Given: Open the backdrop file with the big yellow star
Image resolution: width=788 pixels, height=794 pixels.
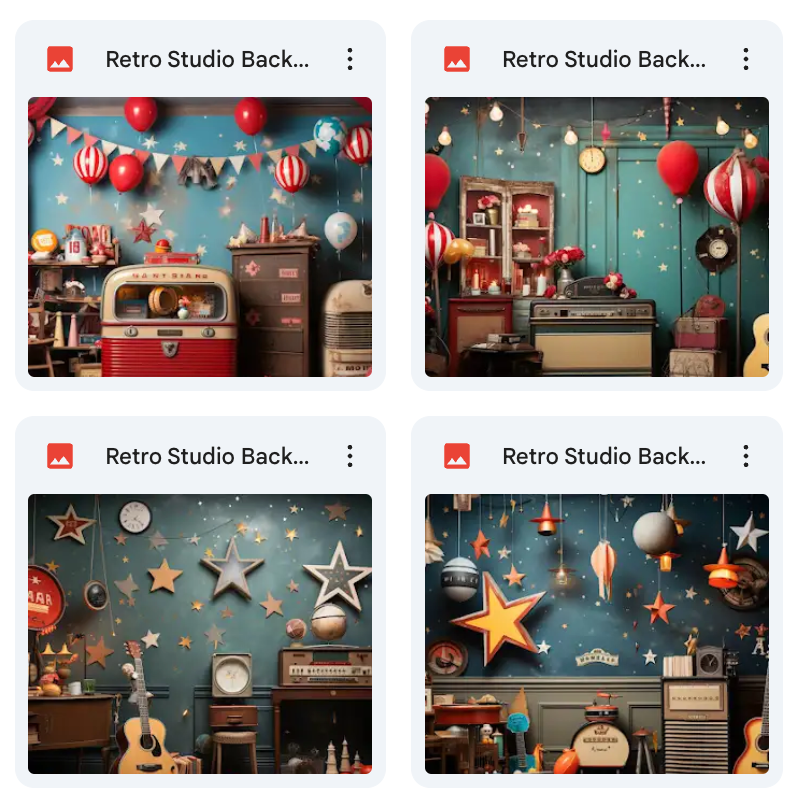Looking at the screenshot, I should pos(597,633).
